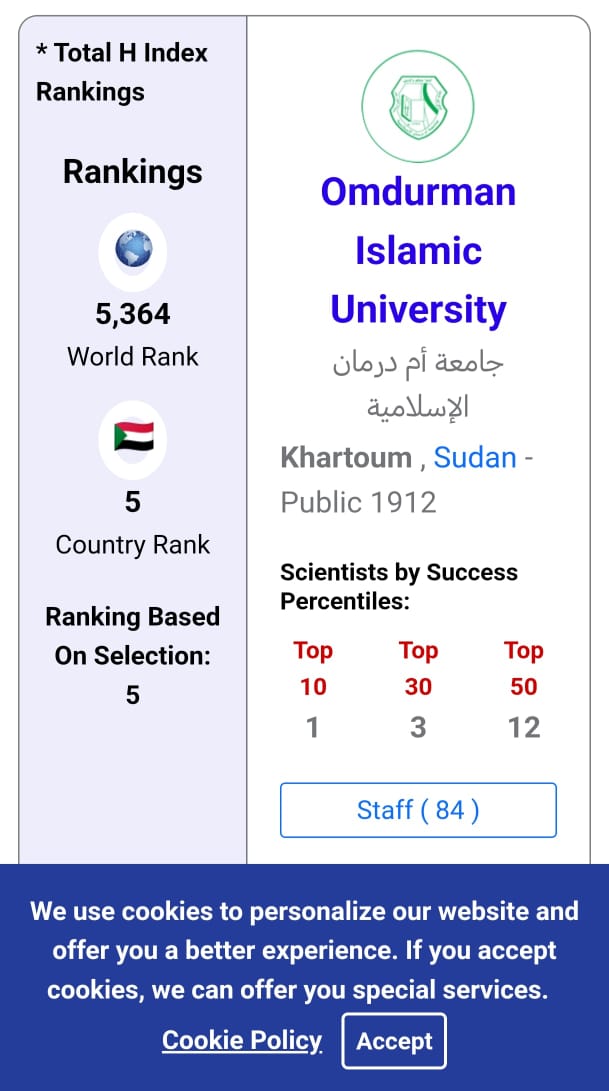Accept the cookies

[x=394, y=1041]
